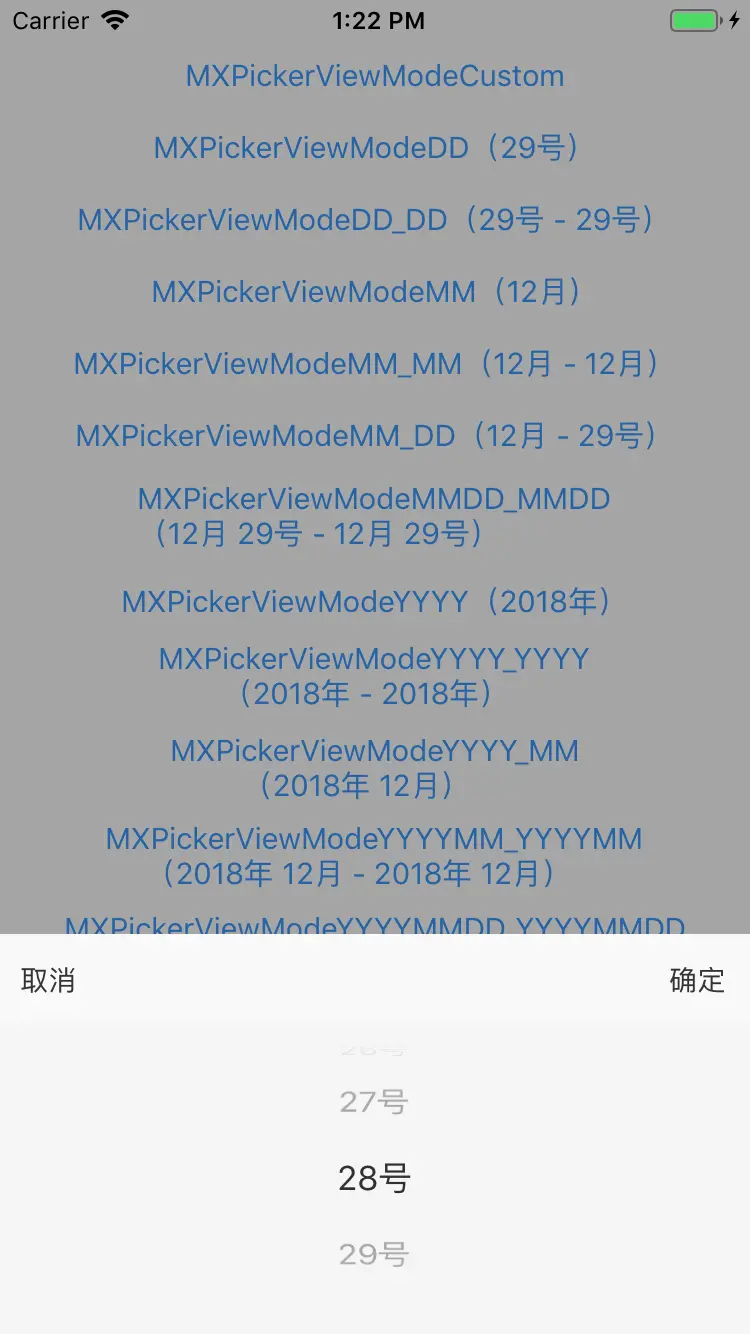Confirm the selection with 确定

[x=696, y=980]
